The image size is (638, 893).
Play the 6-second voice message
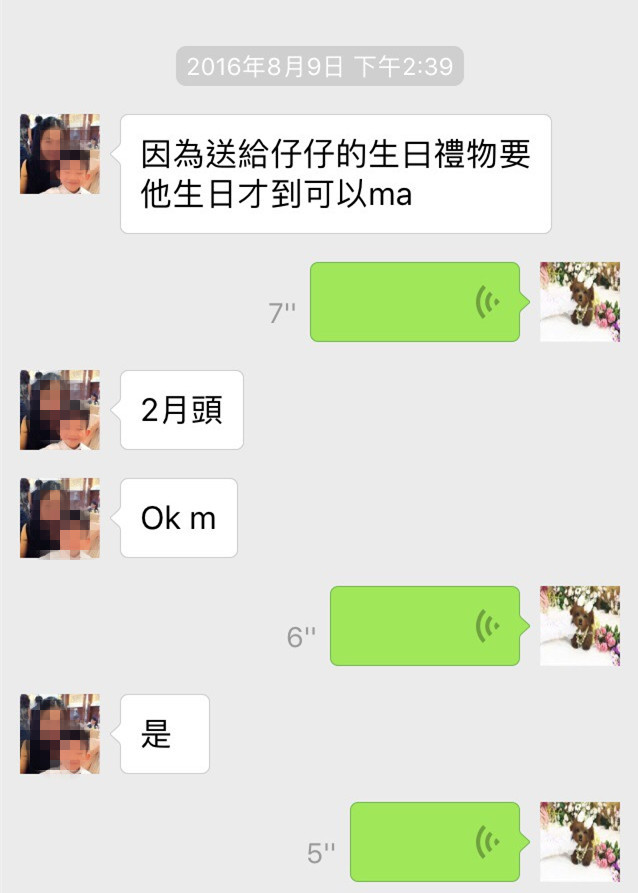[x=425, y=626]
